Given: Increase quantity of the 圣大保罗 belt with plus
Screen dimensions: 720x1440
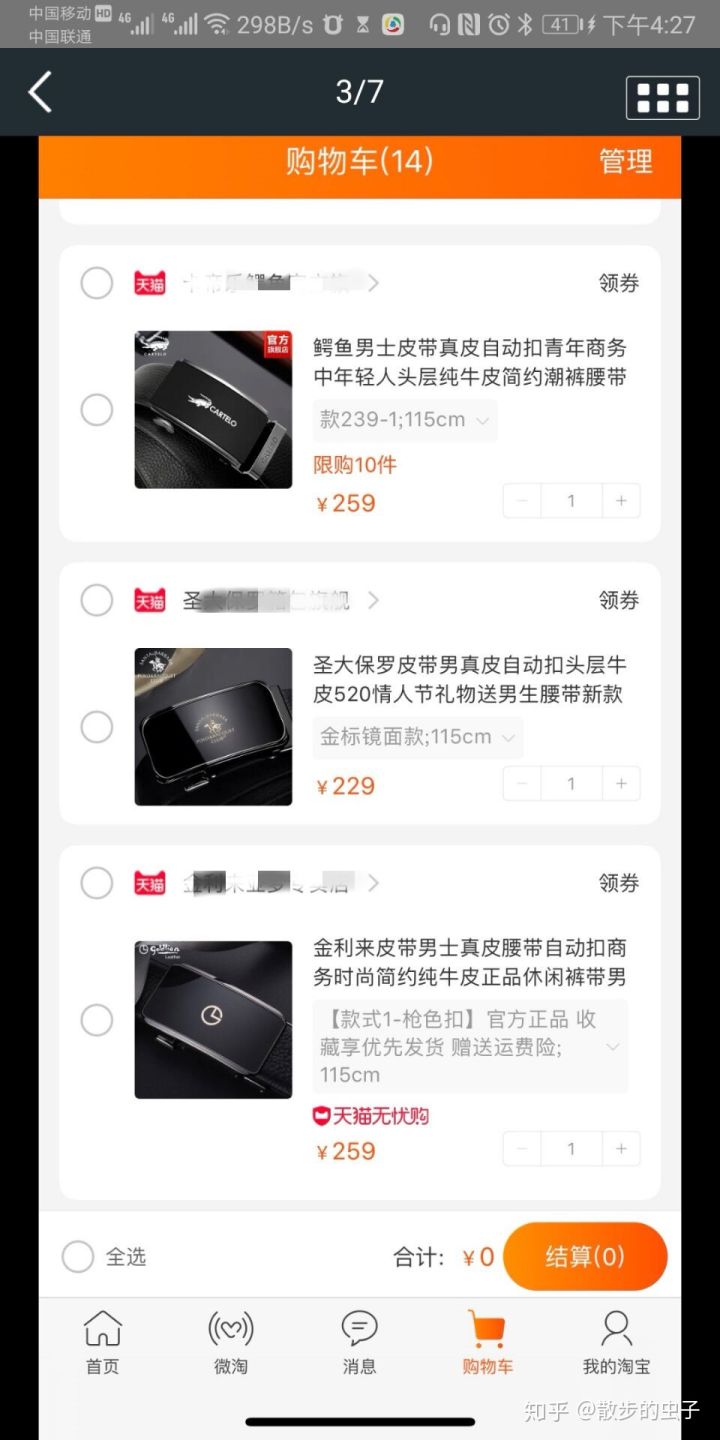Looking at the screenshot, I should pos(621,783).
